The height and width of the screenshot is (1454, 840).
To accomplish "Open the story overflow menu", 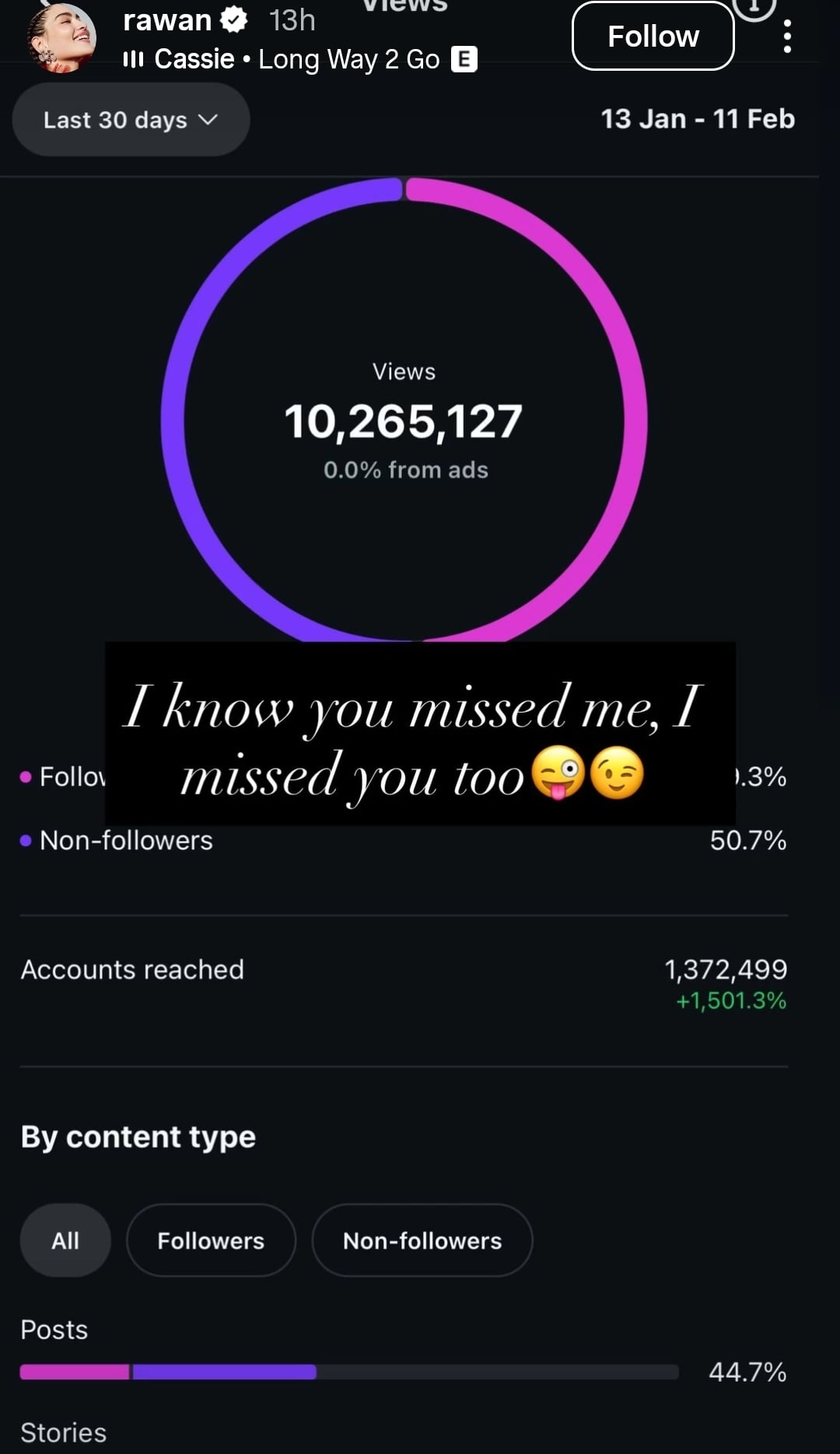I will pyautogui.click(x=787, y=37).
